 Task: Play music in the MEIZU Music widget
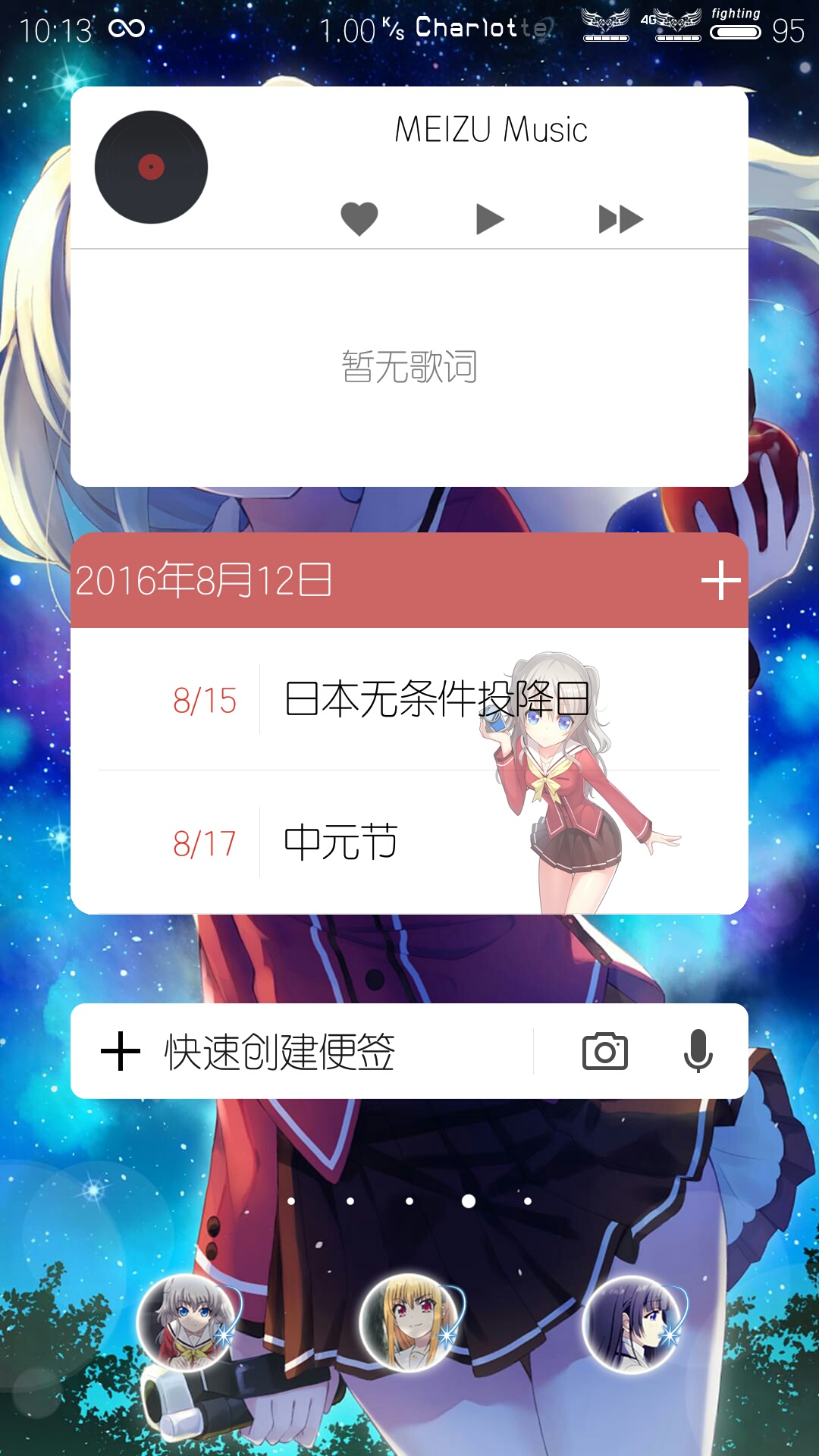(x=490, y=219)
